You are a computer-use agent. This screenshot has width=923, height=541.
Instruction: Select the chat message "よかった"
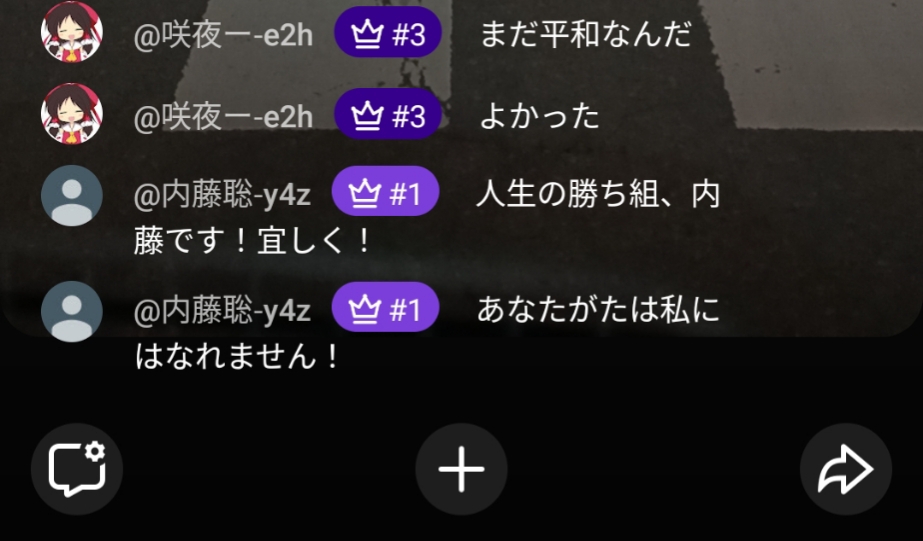[539, 116]
